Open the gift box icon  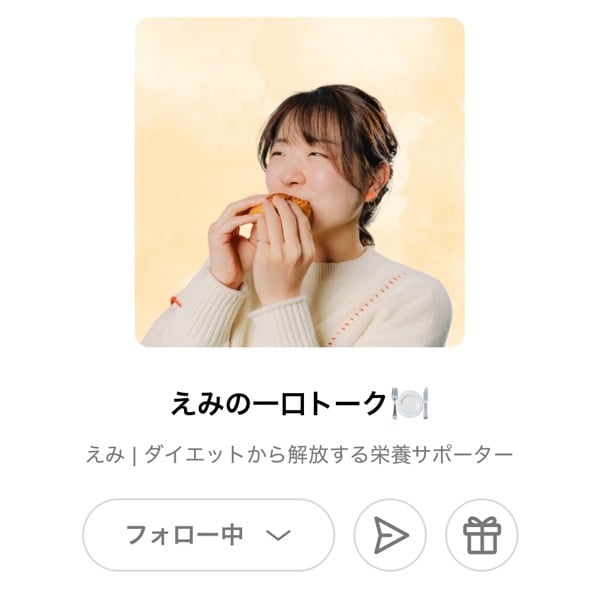[x=481, y=536]
